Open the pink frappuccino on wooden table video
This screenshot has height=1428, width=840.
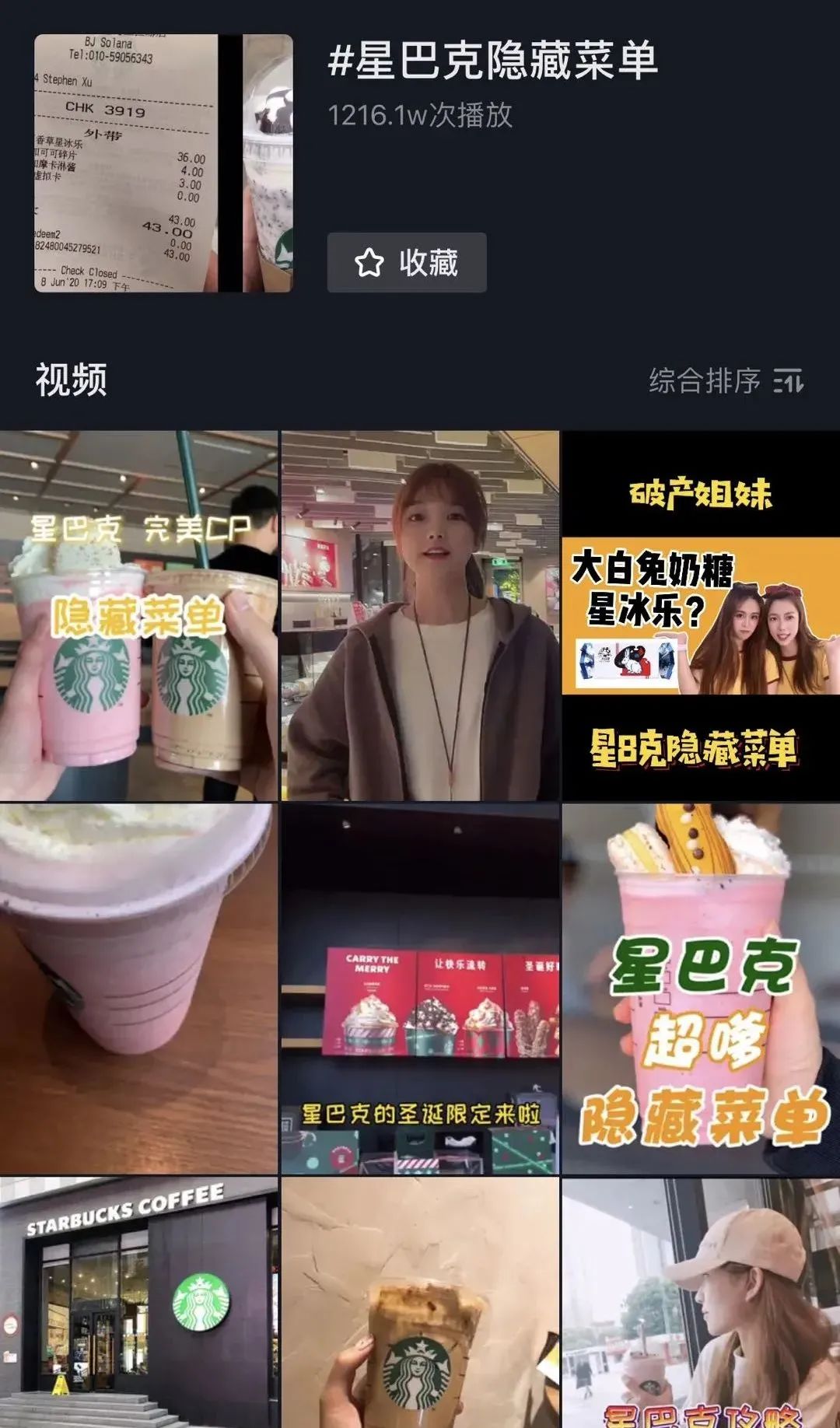click(x=138, y=989)
